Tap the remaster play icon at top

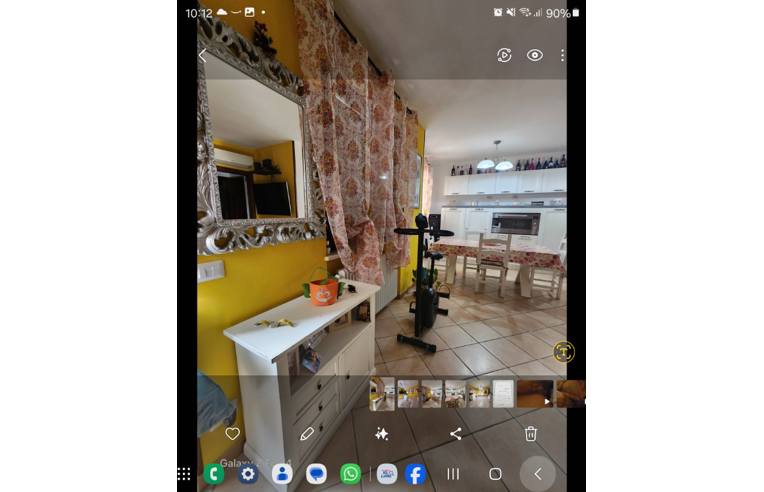504,55
